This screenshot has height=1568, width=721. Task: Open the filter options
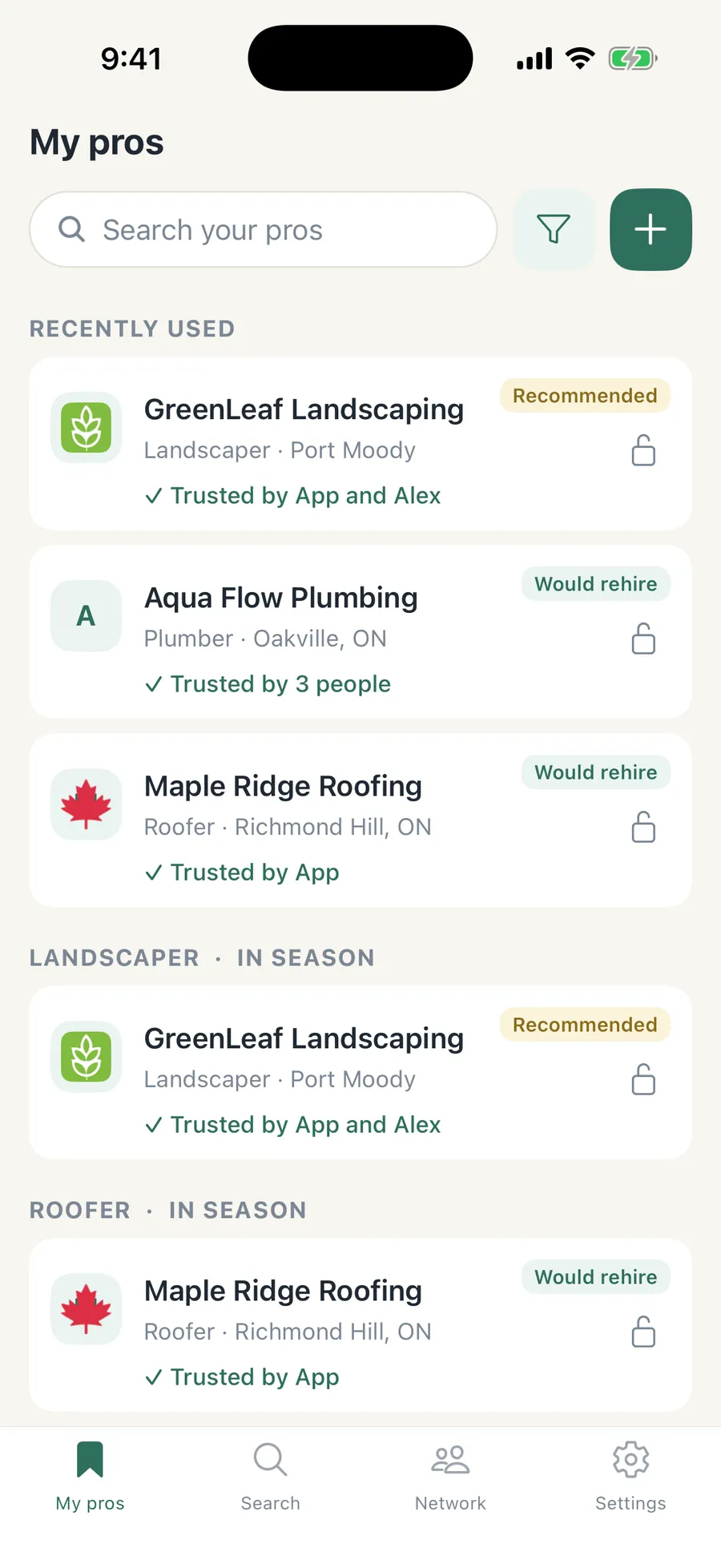coord(554,229)
